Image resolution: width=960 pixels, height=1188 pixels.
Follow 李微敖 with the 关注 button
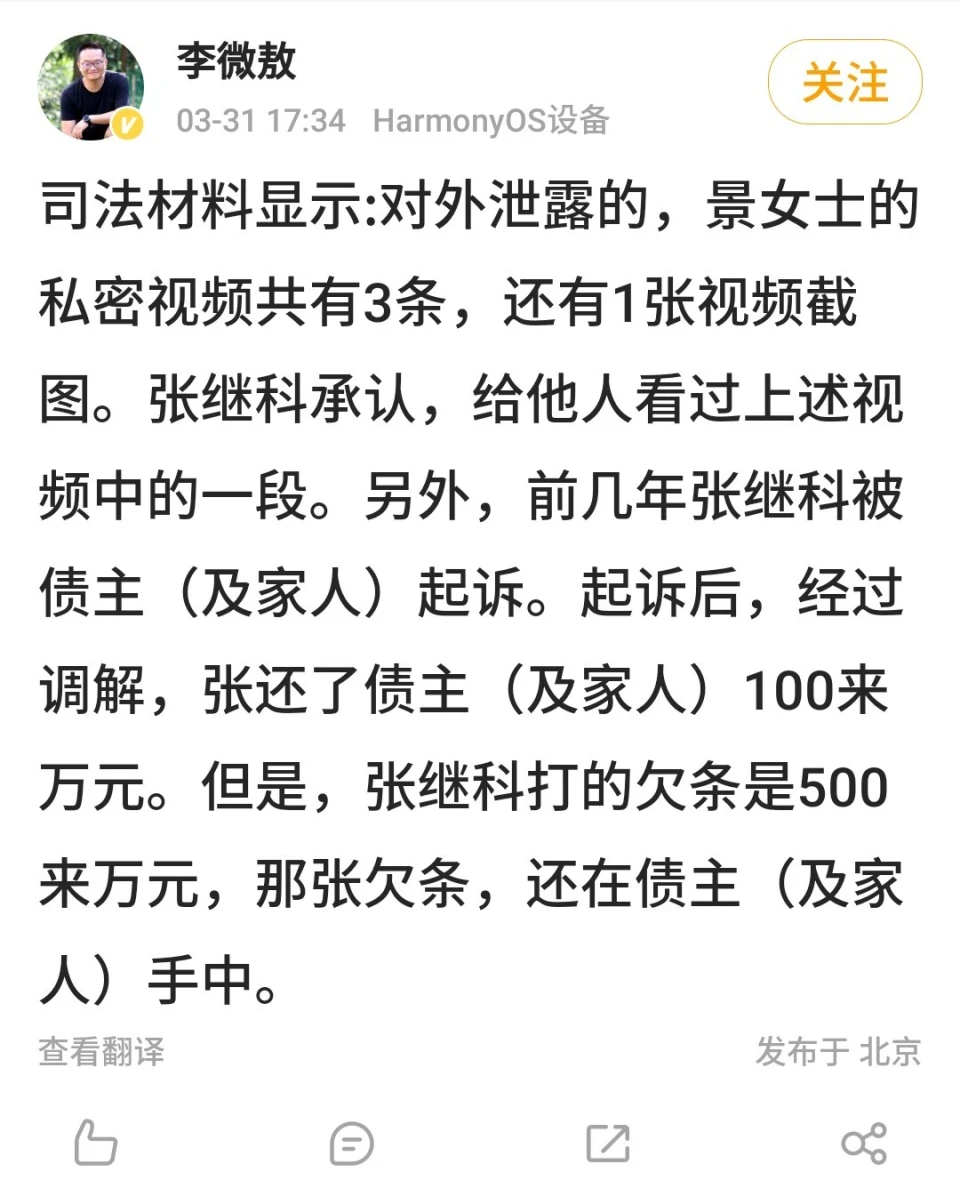click(844, 82)
